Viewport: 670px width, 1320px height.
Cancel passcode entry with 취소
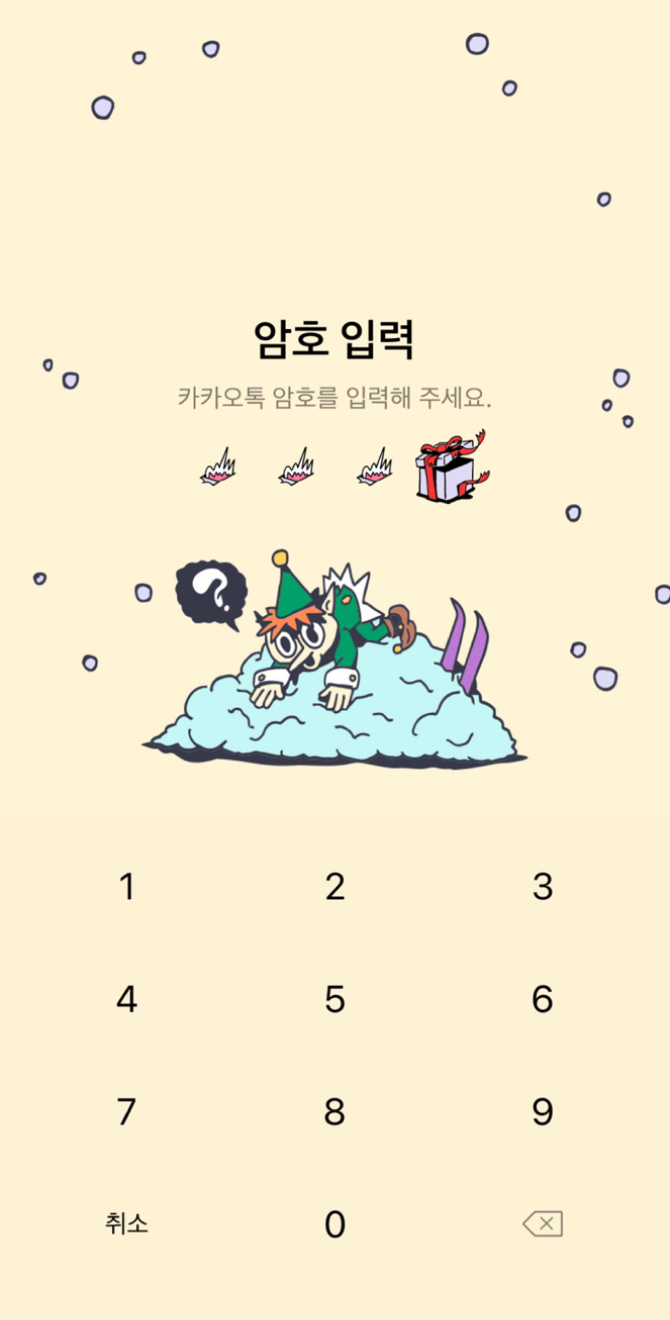pos(127,1224)
